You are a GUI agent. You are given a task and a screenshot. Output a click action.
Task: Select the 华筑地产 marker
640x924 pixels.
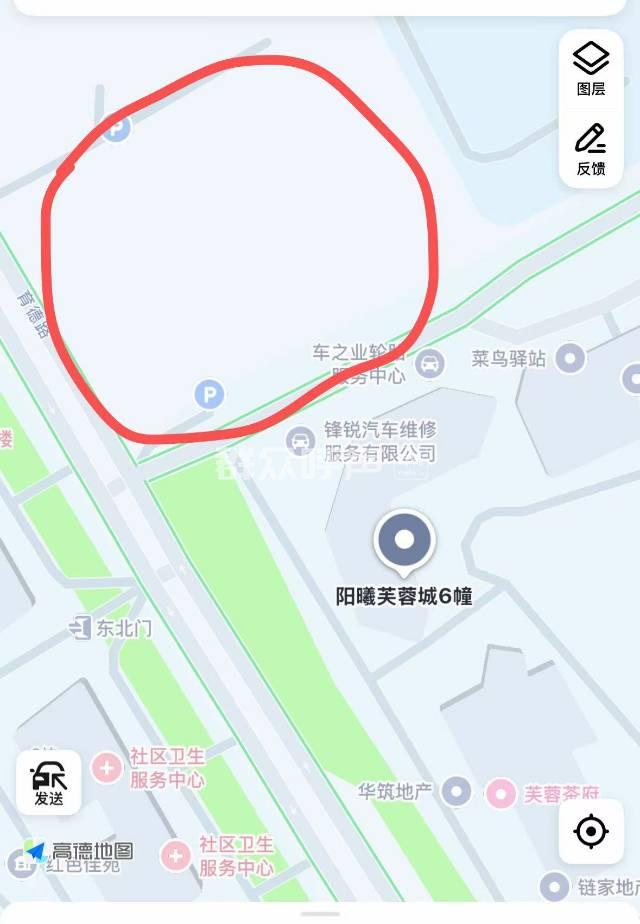pyautogui.click(x=457, y=792)
